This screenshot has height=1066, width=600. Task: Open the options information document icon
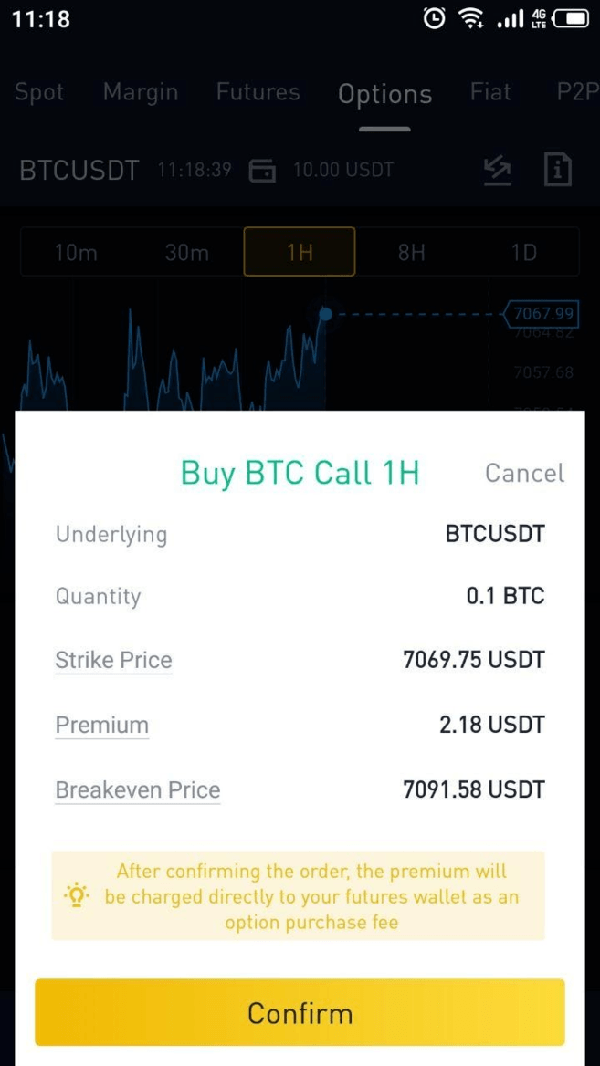(557, 170)
